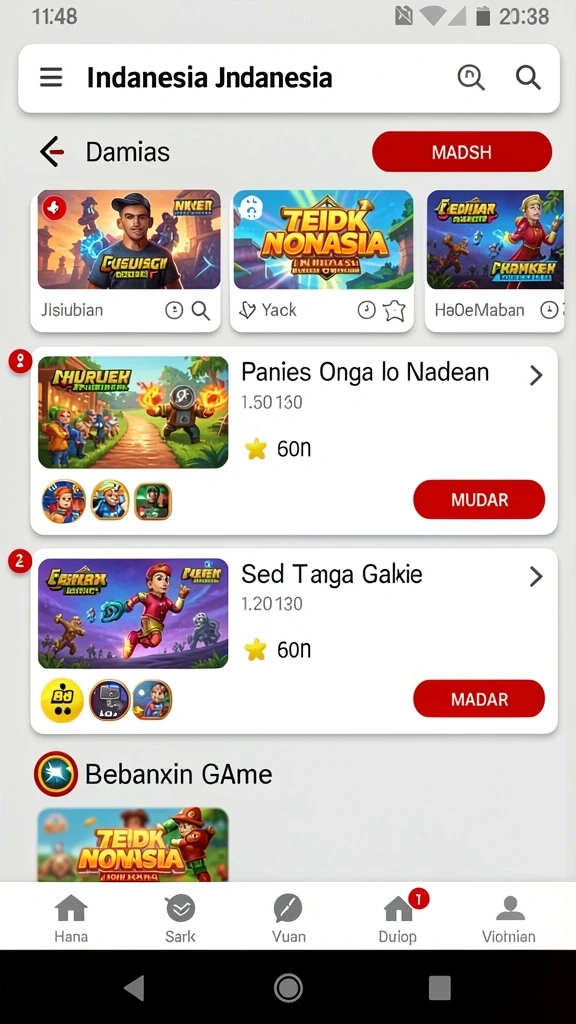This screenshot has width=576, height=1024.
Task: Tap the red MADSH button
Action: pyautogui.click(x=462, y=152)
